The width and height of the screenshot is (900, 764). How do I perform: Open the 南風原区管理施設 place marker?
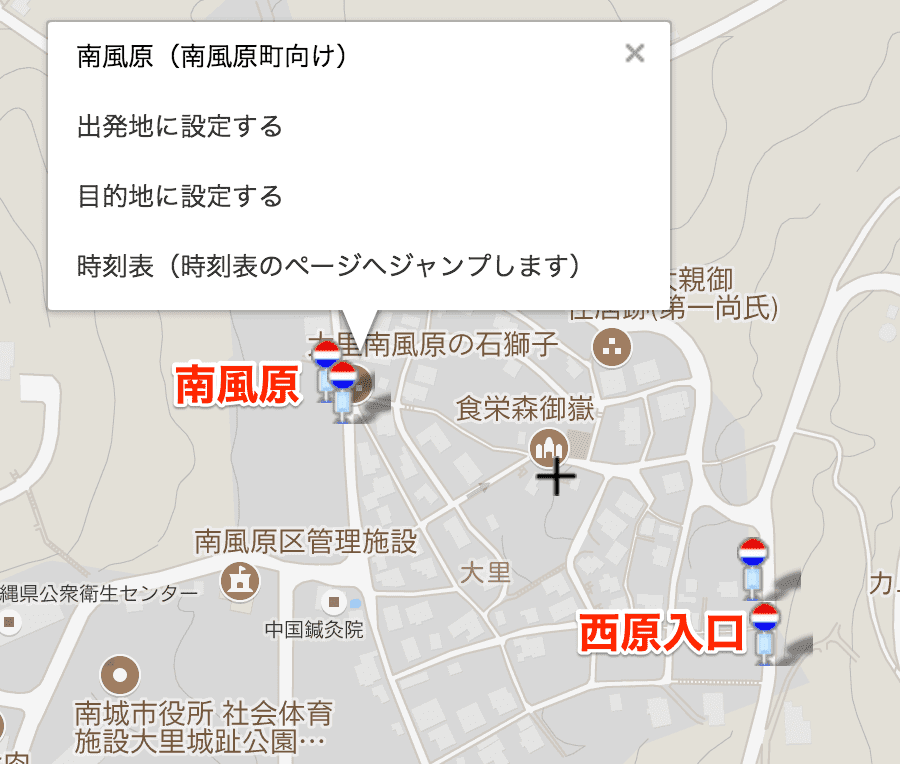240,580
